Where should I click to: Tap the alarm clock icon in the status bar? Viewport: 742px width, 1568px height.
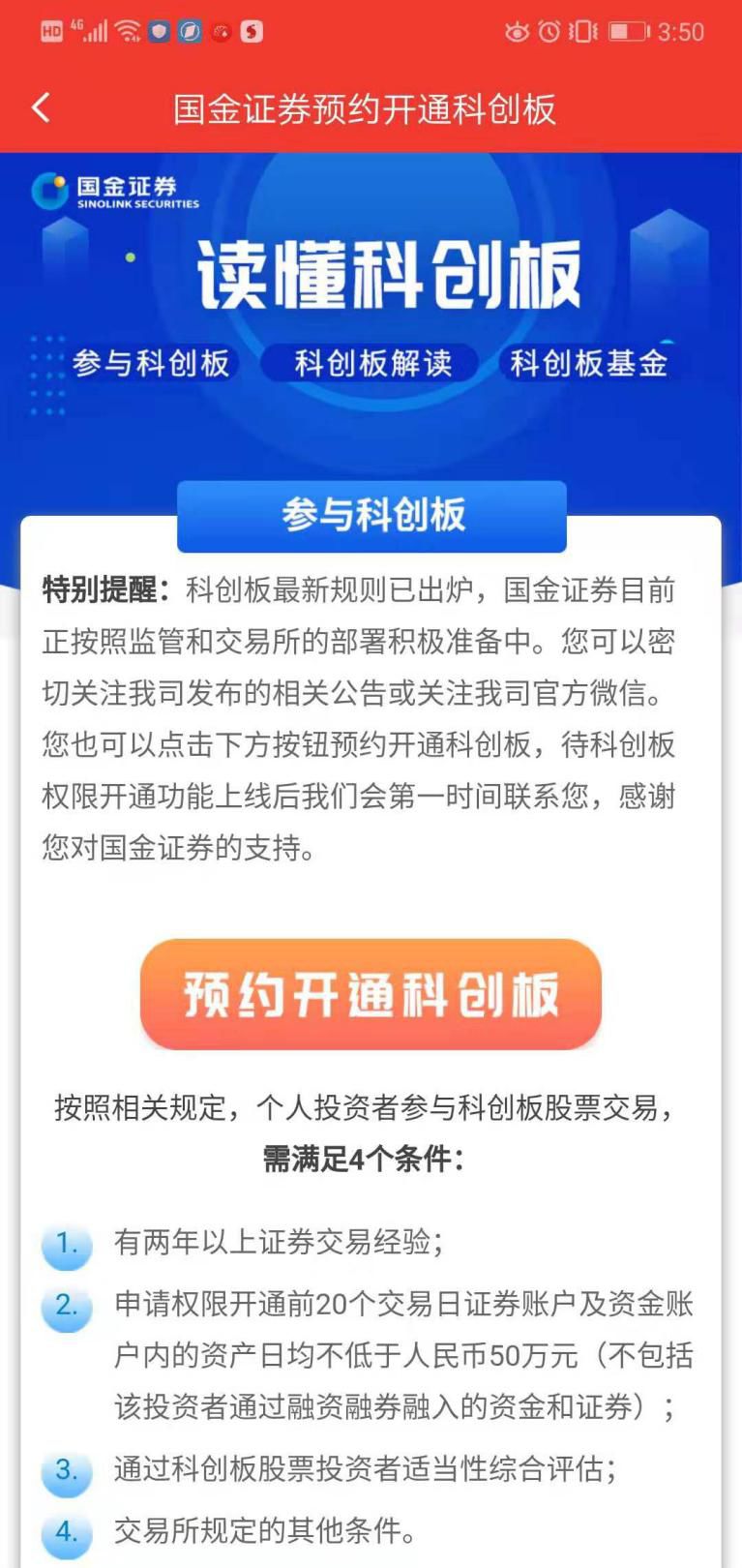(549, 31)
